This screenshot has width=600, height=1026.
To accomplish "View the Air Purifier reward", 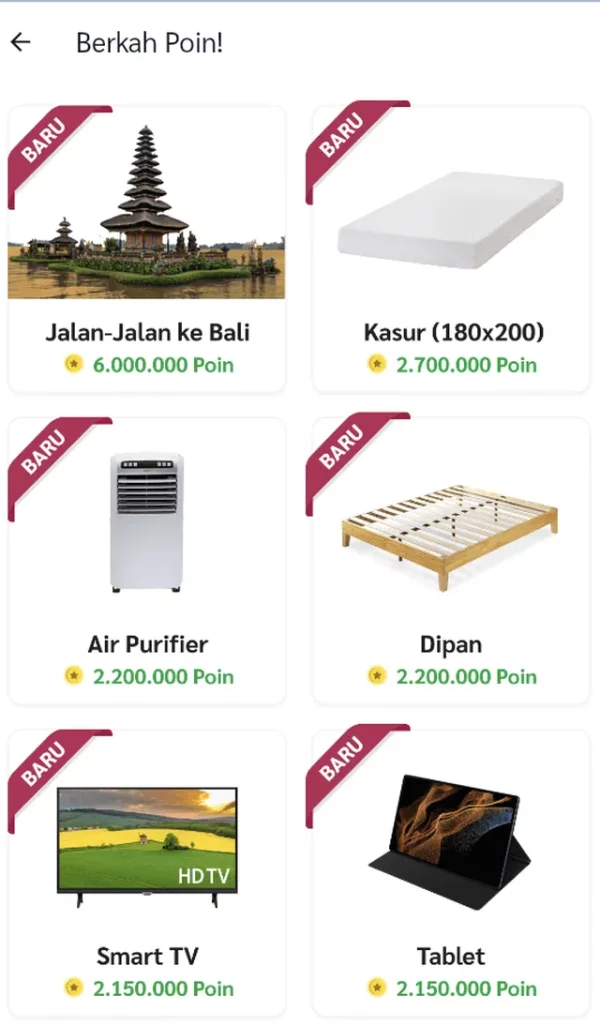I will click(147, 562).
